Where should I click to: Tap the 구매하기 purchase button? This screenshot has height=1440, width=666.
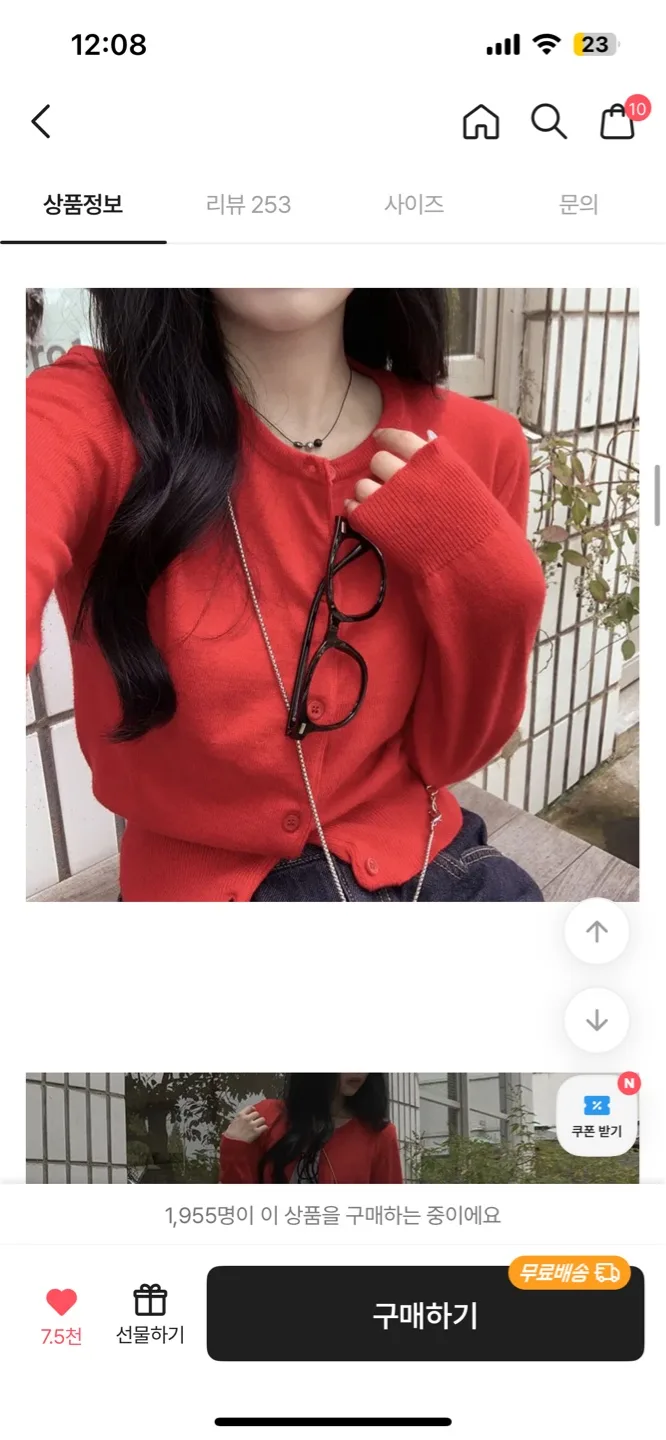coord(425,1314)
